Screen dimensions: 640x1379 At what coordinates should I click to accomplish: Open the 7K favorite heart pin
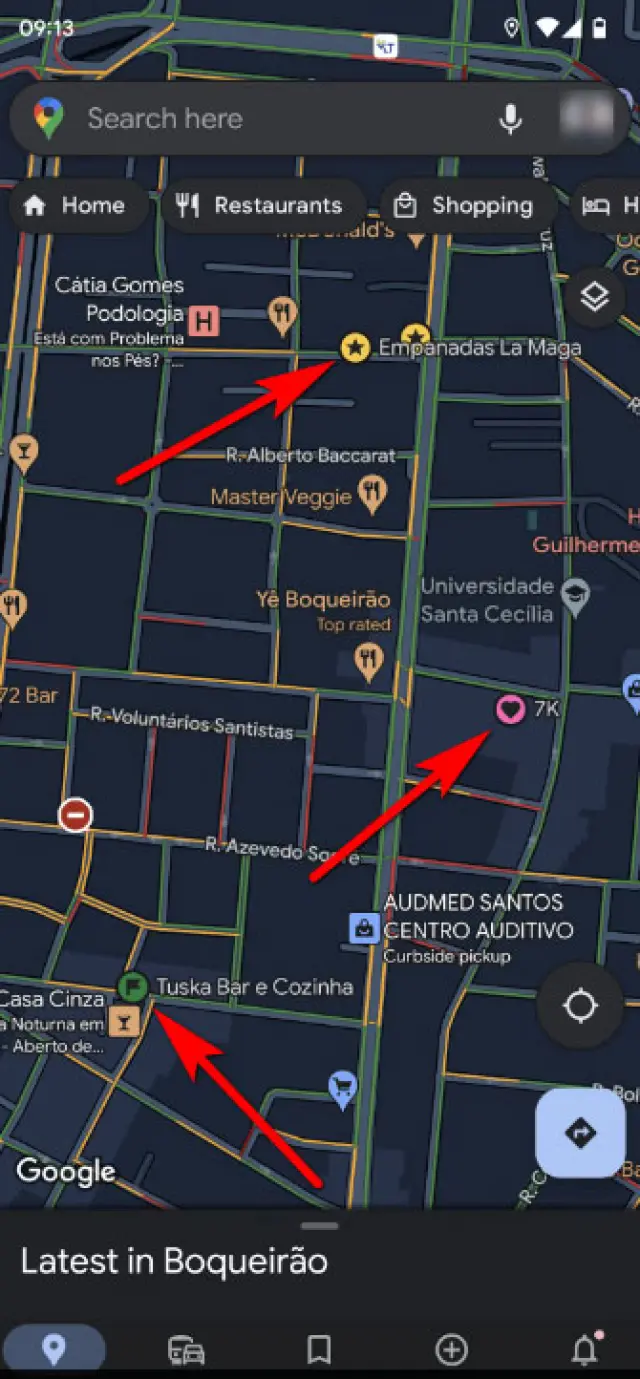pyautogui.click(x=511, y=710)
